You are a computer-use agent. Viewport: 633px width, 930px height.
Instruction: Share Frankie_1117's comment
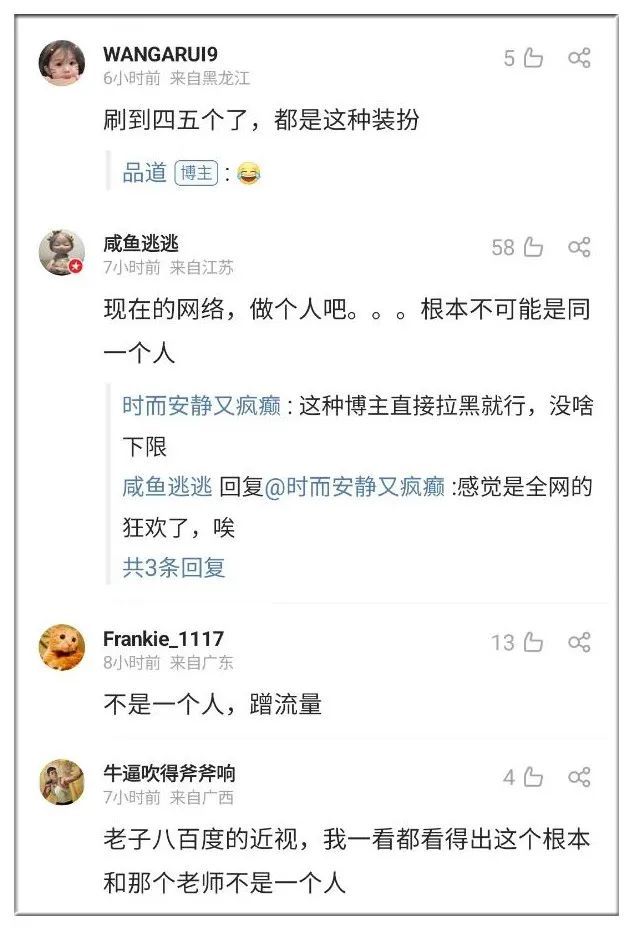tap(579, 642)
